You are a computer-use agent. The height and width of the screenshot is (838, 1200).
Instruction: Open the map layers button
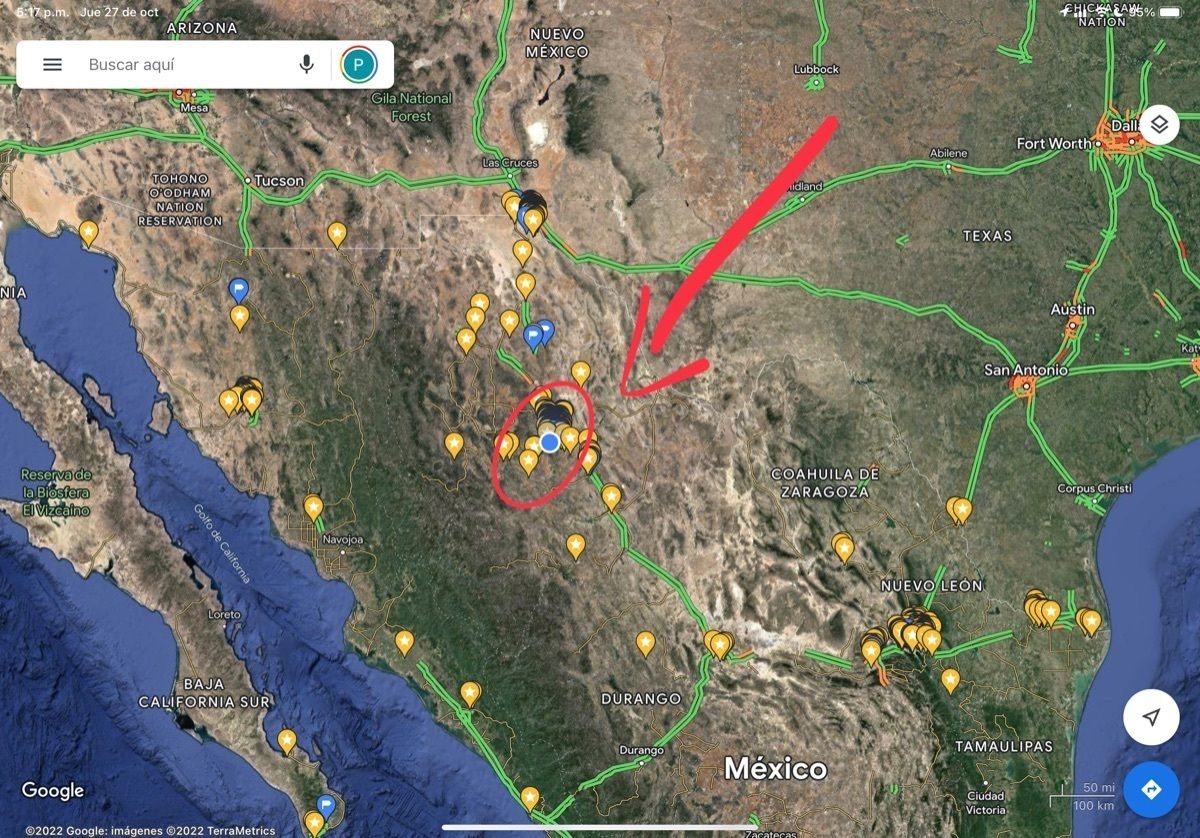[1159, 125]
